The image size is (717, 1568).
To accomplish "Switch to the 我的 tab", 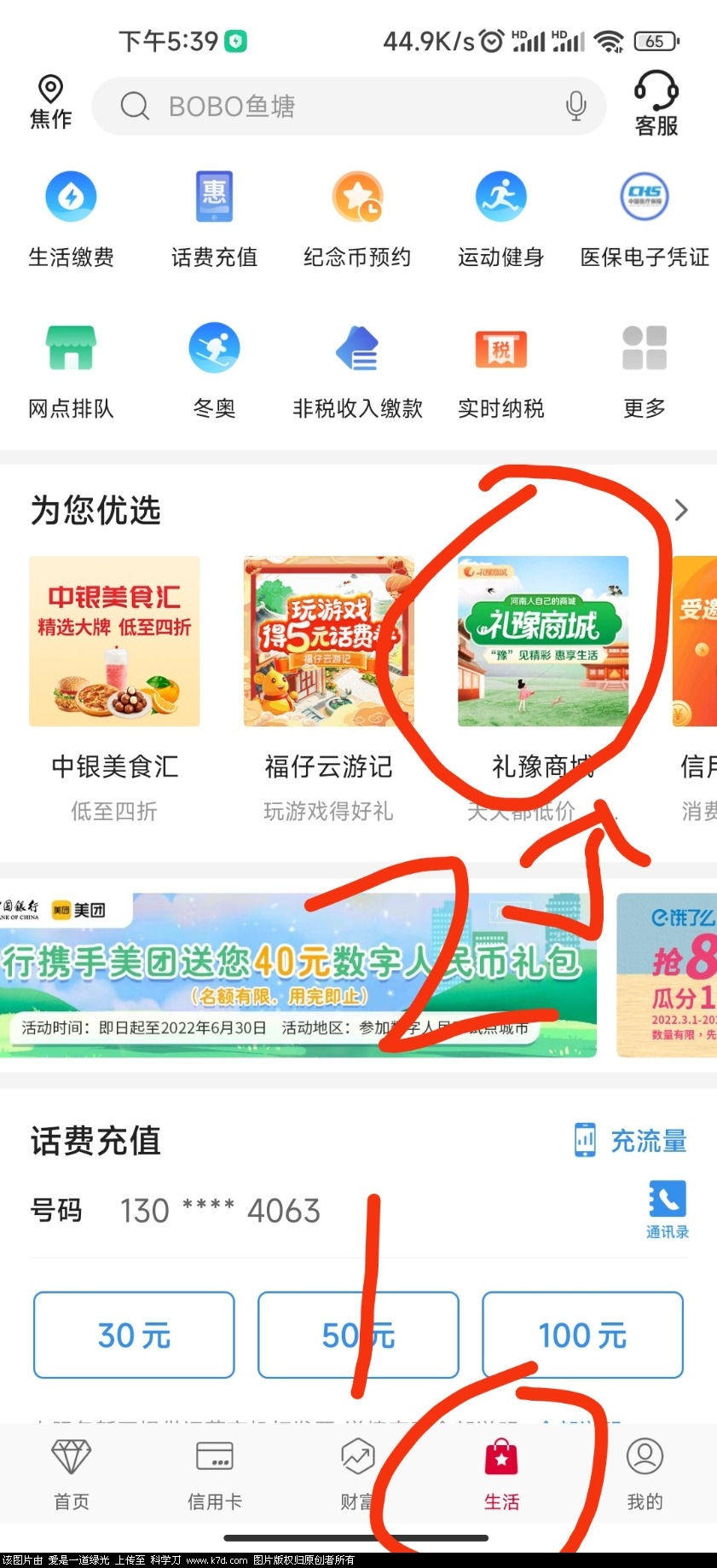I will pyautogui.click(x=645, y=1473).
